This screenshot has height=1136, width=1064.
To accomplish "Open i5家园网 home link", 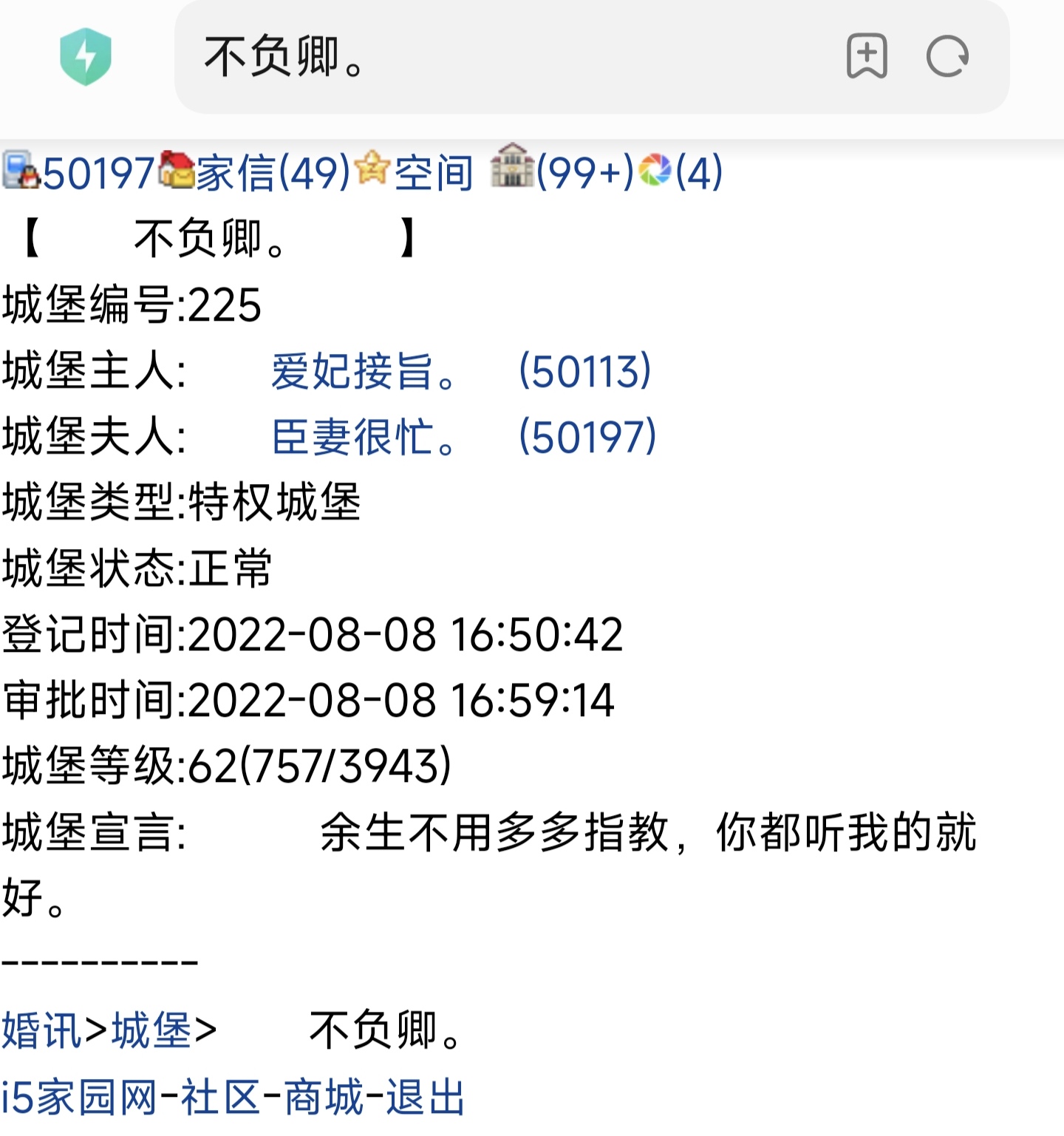I will pyautogui.click(x=78, y=1097).
